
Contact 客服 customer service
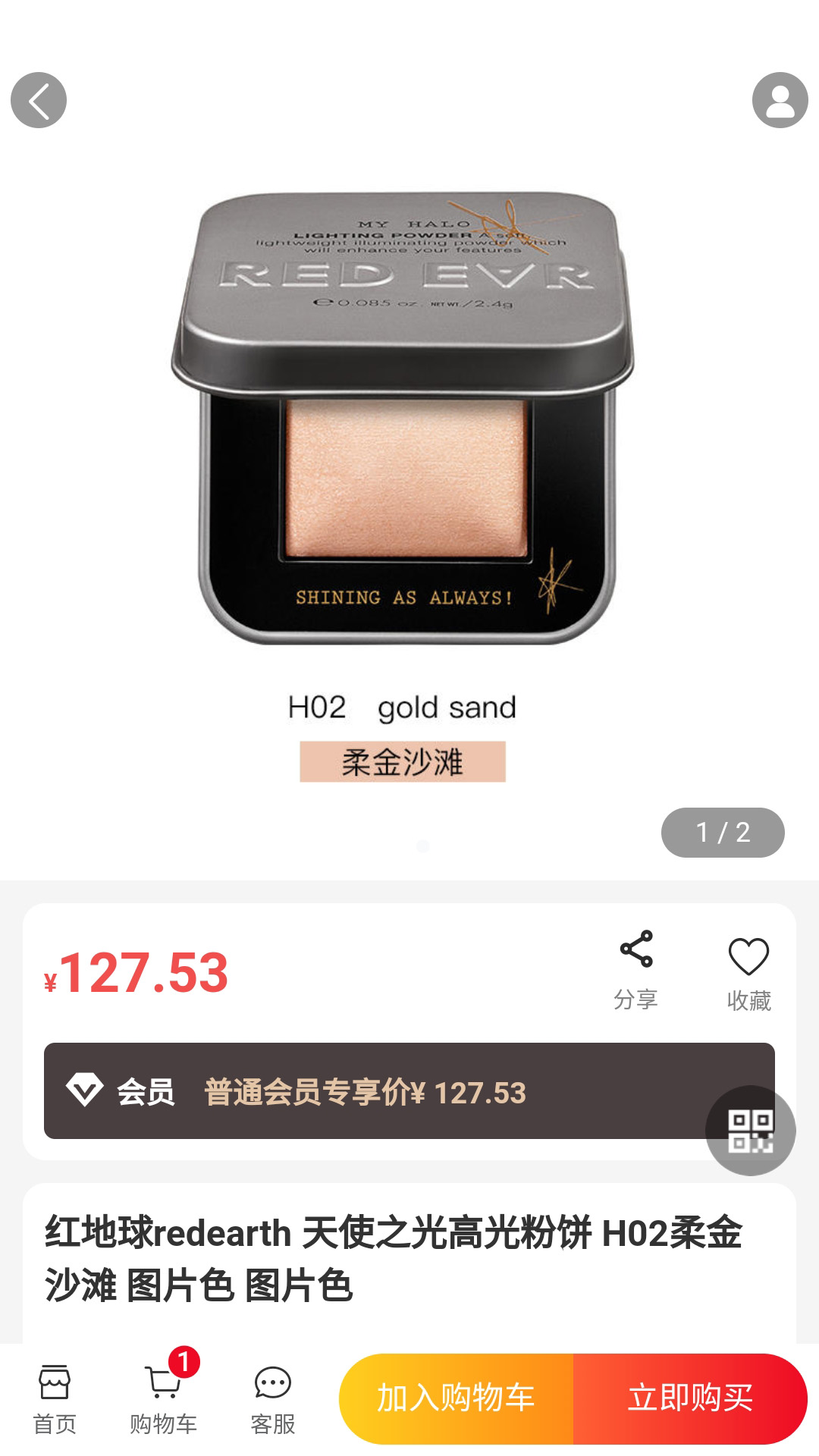273,1400
